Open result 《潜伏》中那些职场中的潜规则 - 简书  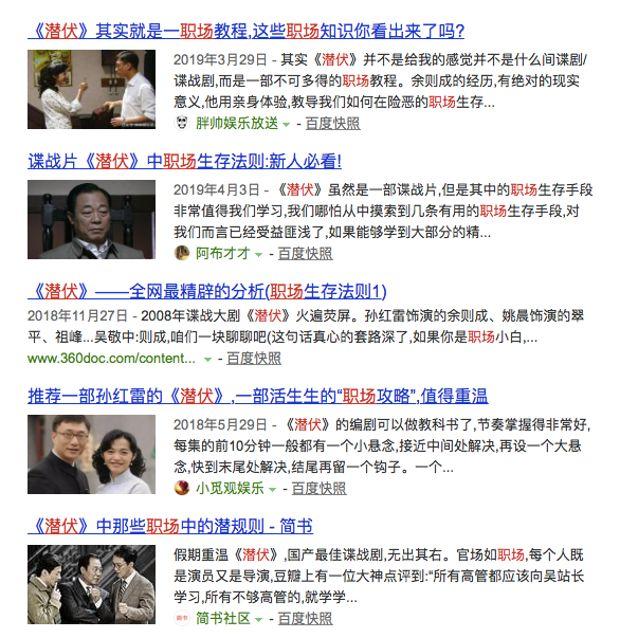coord(170,526)
